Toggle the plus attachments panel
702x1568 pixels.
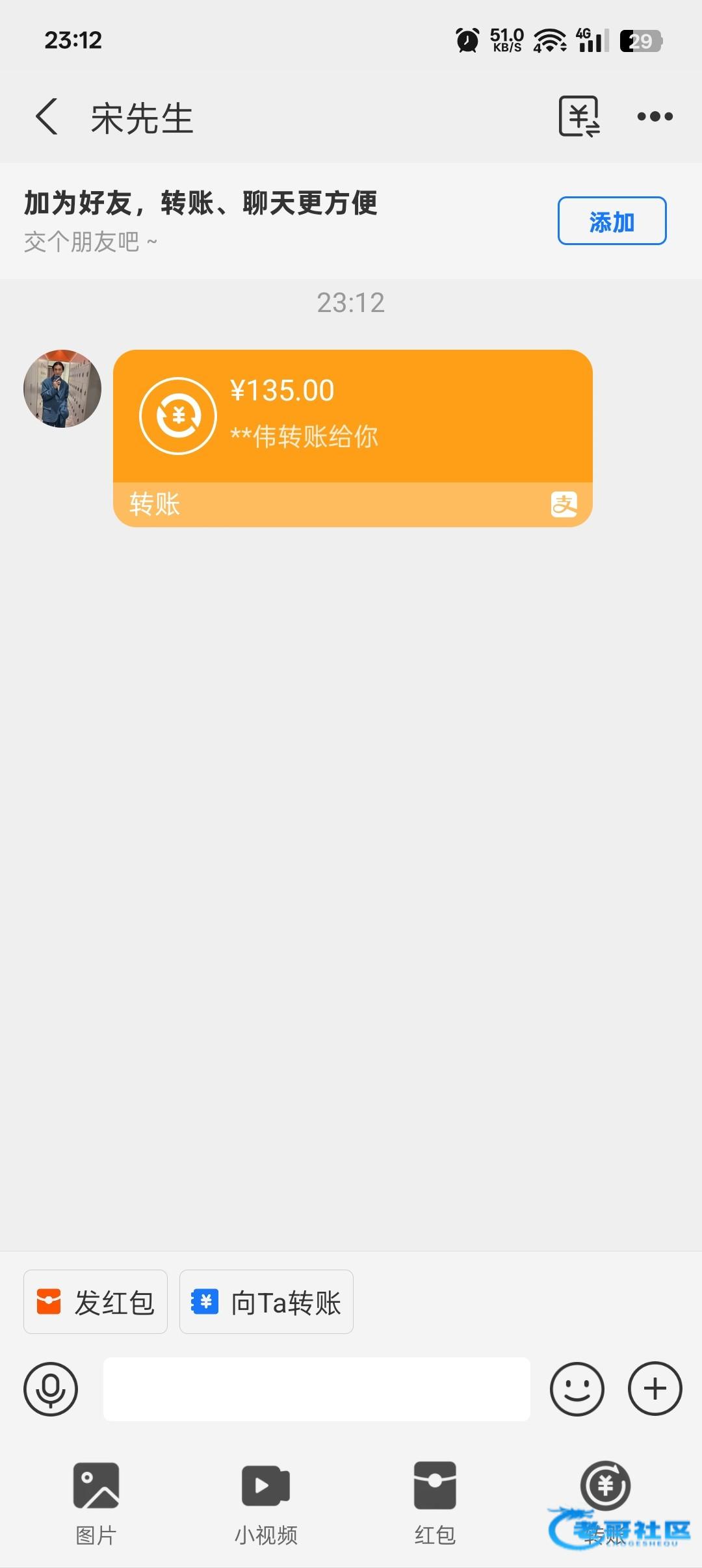point(655,1389)
